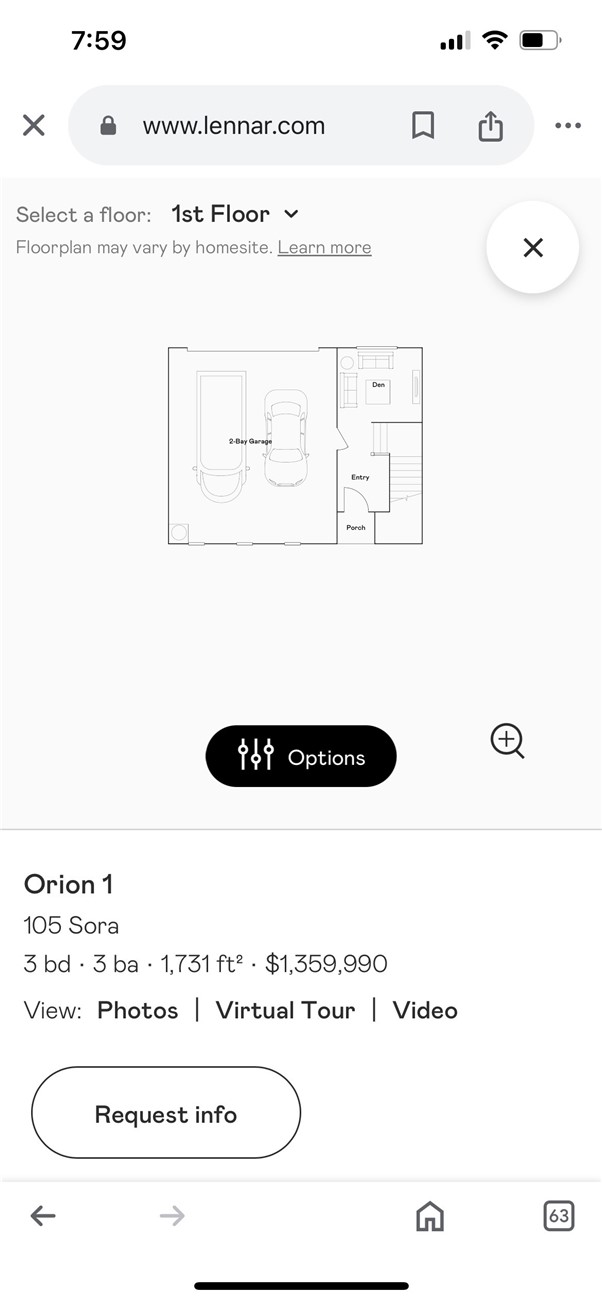
Task: Watch the Video
Action: pos(425,1010)
